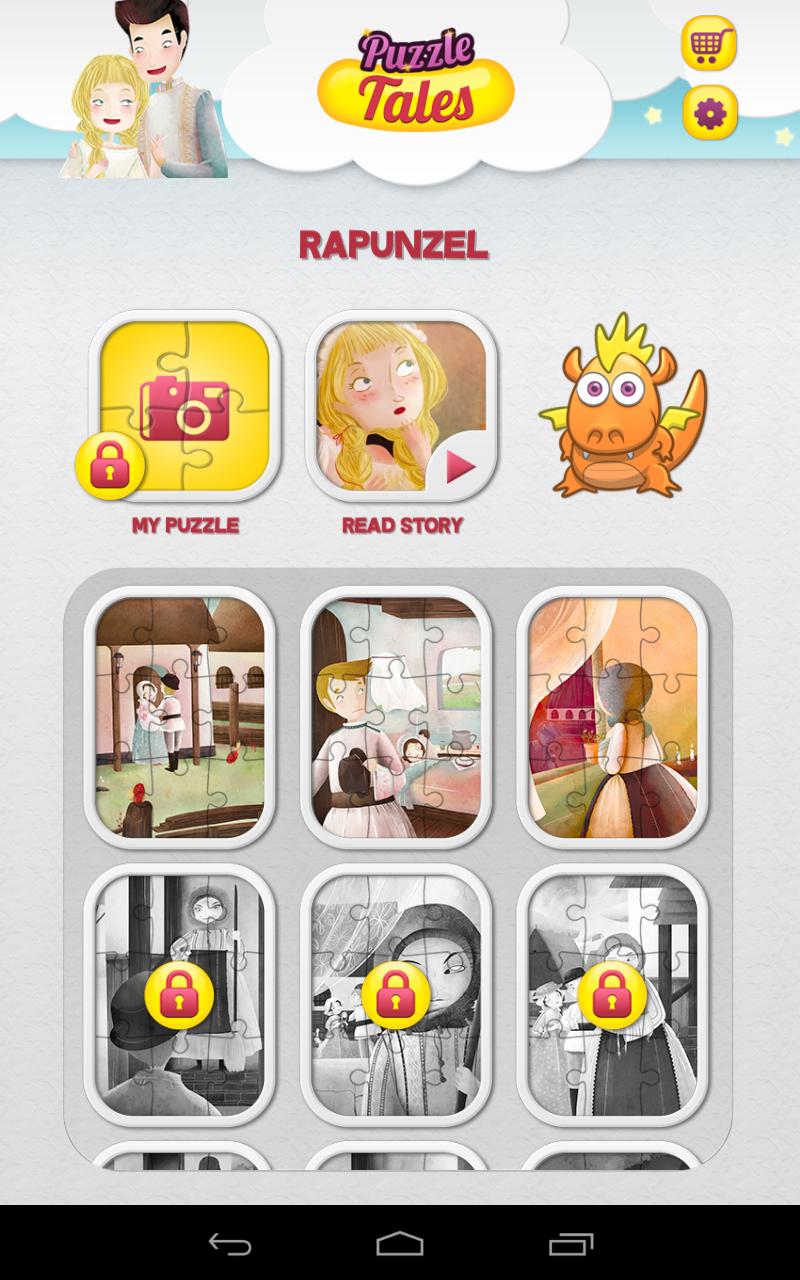Open the settings gear
This screenshot has width=800, height=1280.
pyautogui.click(x=710, y=113)
